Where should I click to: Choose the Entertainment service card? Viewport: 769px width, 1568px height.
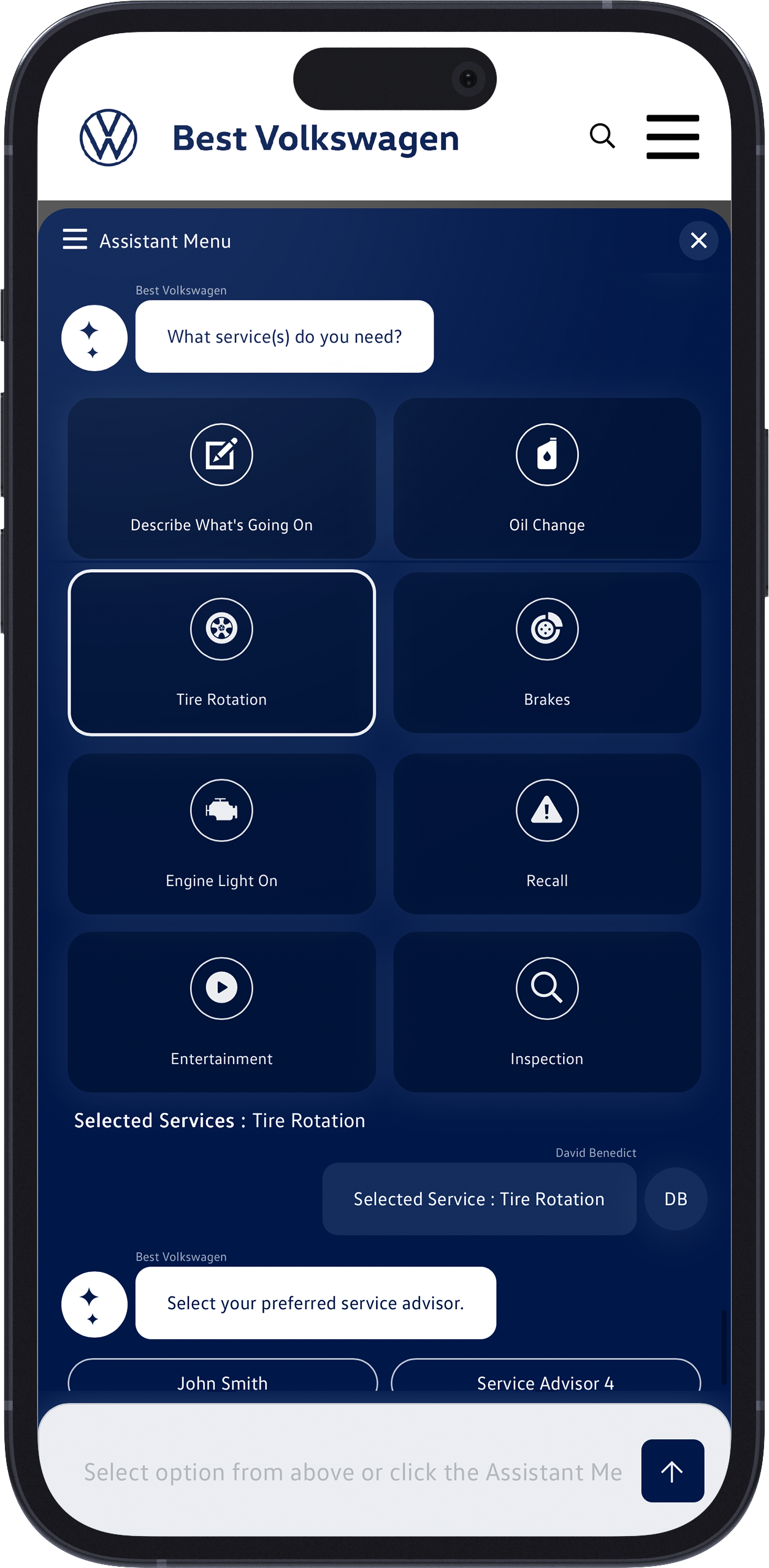221,1011
